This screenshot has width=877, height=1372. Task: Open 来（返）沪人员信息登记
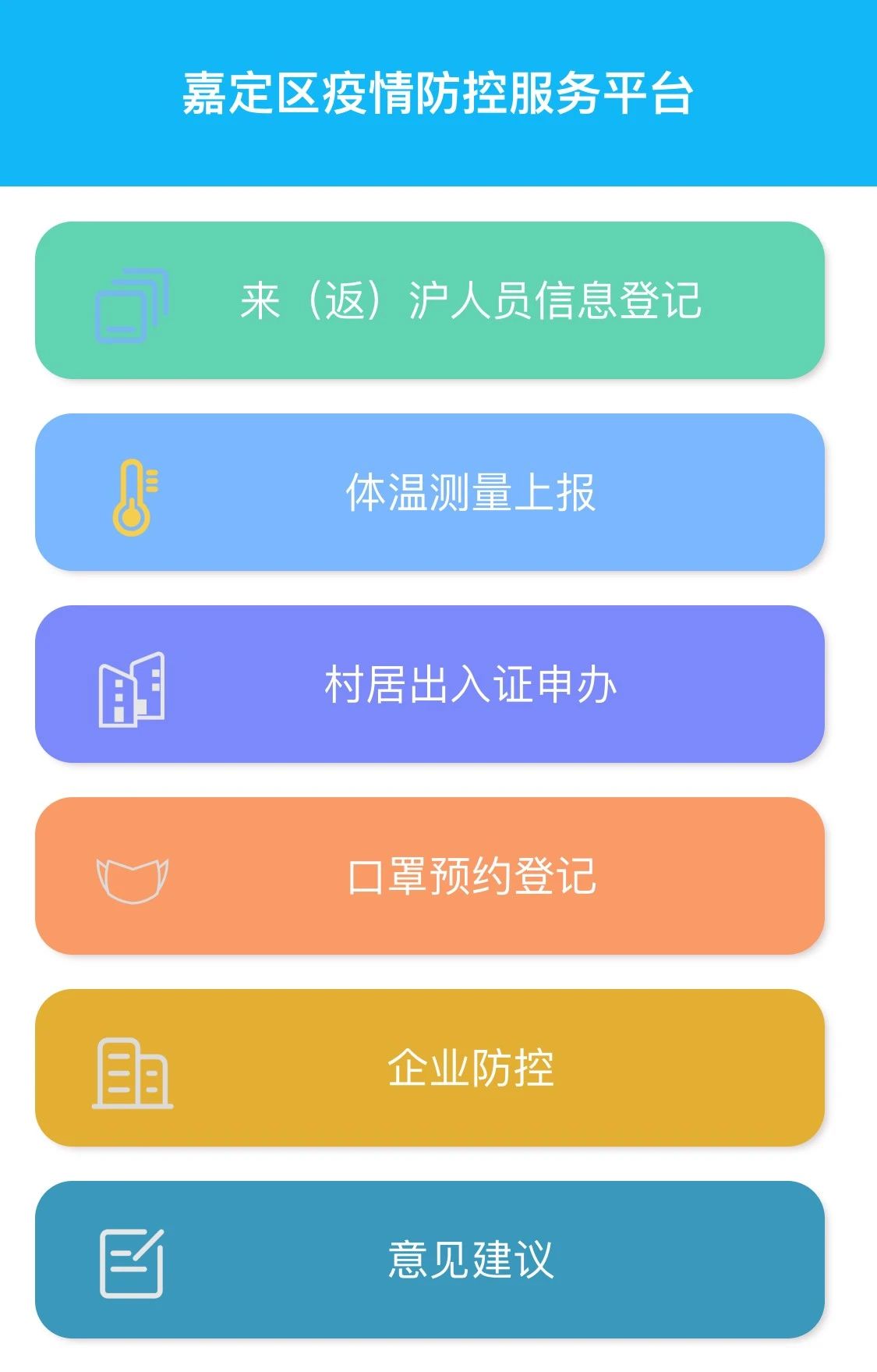[430, 300]
